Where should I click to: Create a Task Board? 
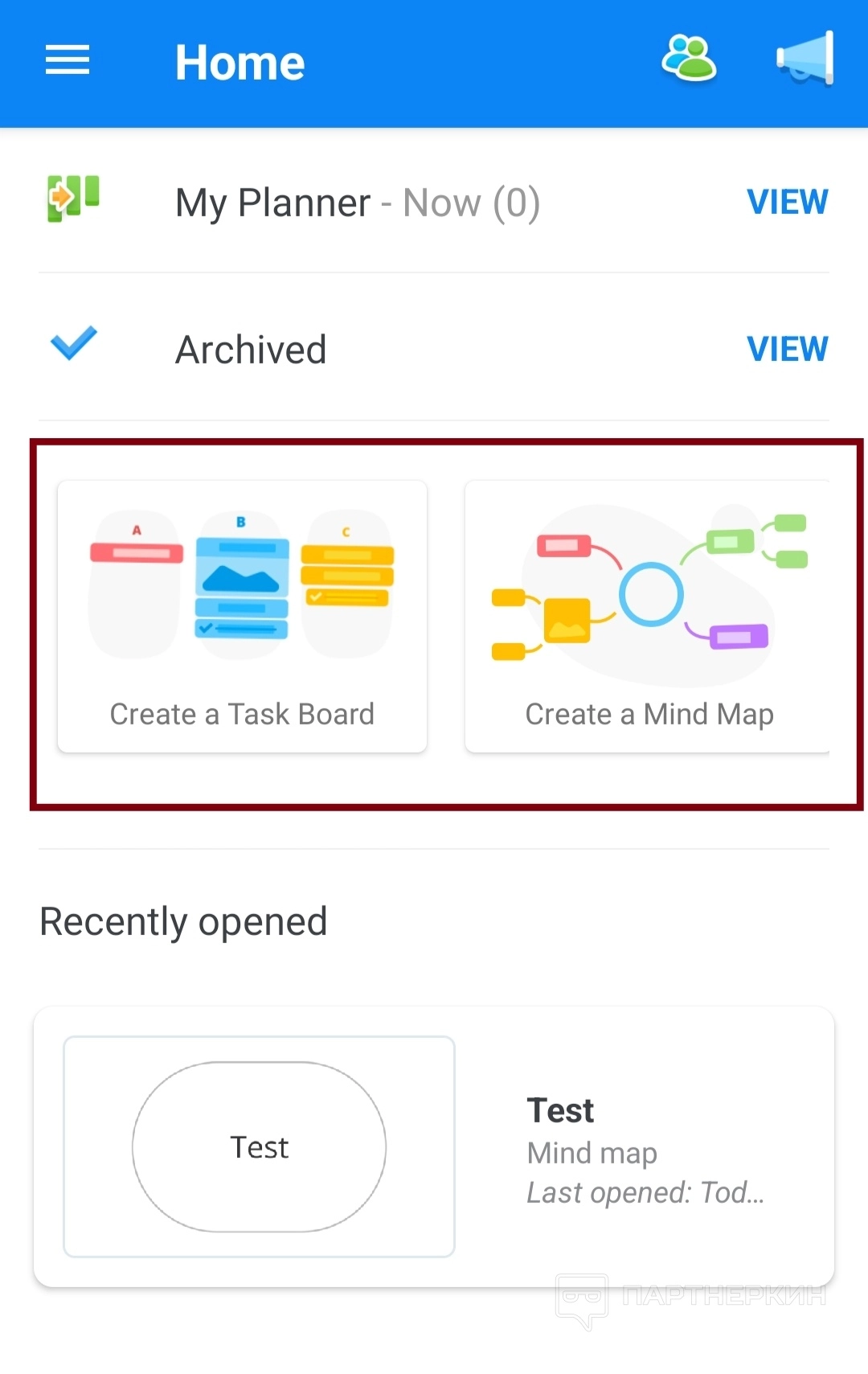(242, 617)
